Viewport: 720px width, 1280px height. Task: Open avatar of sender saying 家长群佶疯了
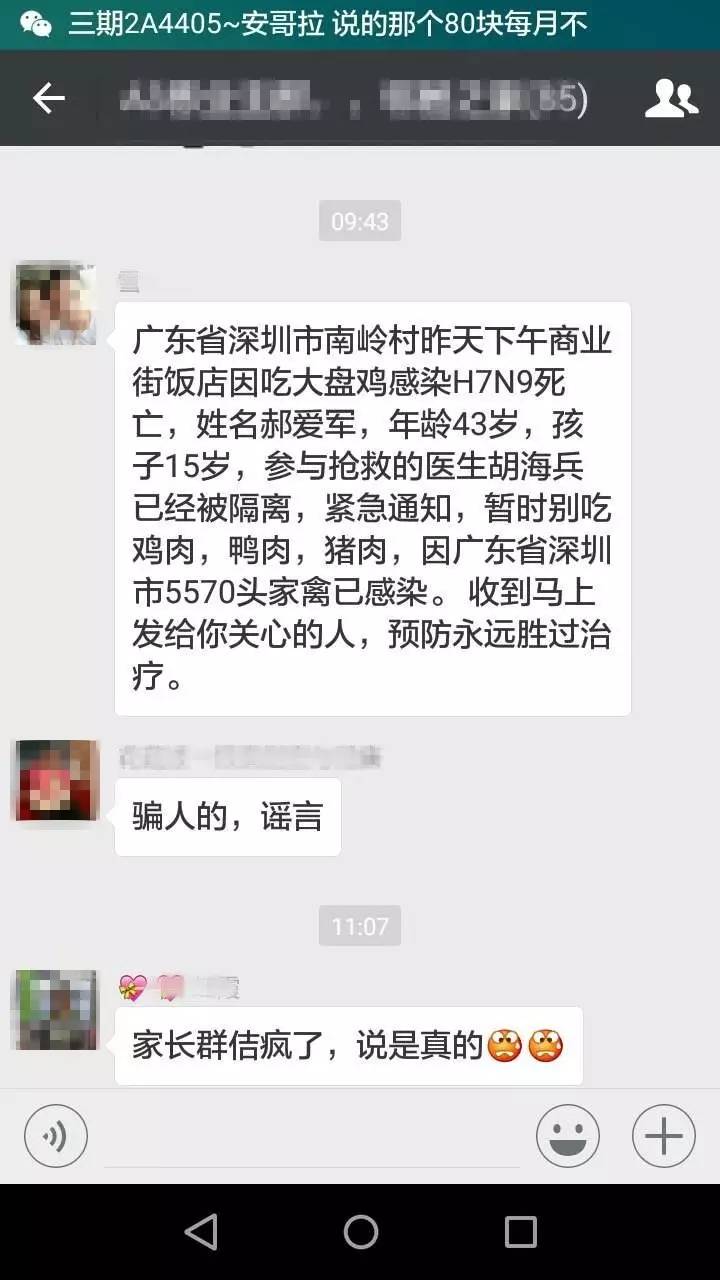click(56, 1009)
